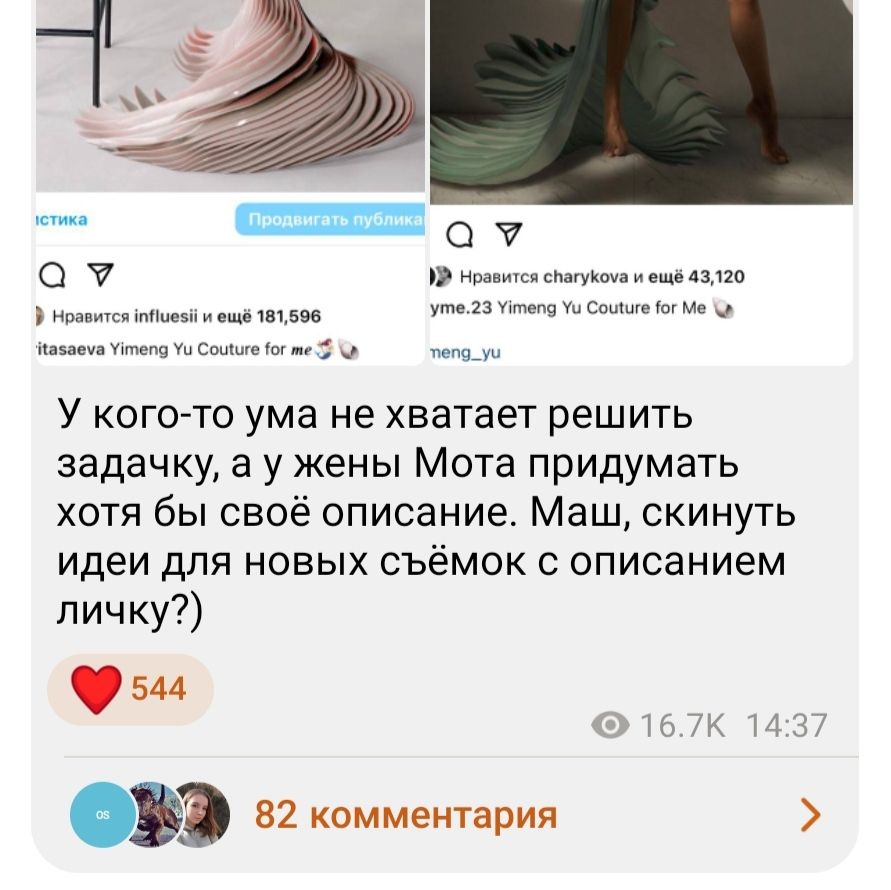
Task: Tap the heart reaction with 544
Action: tap(130, 690)
